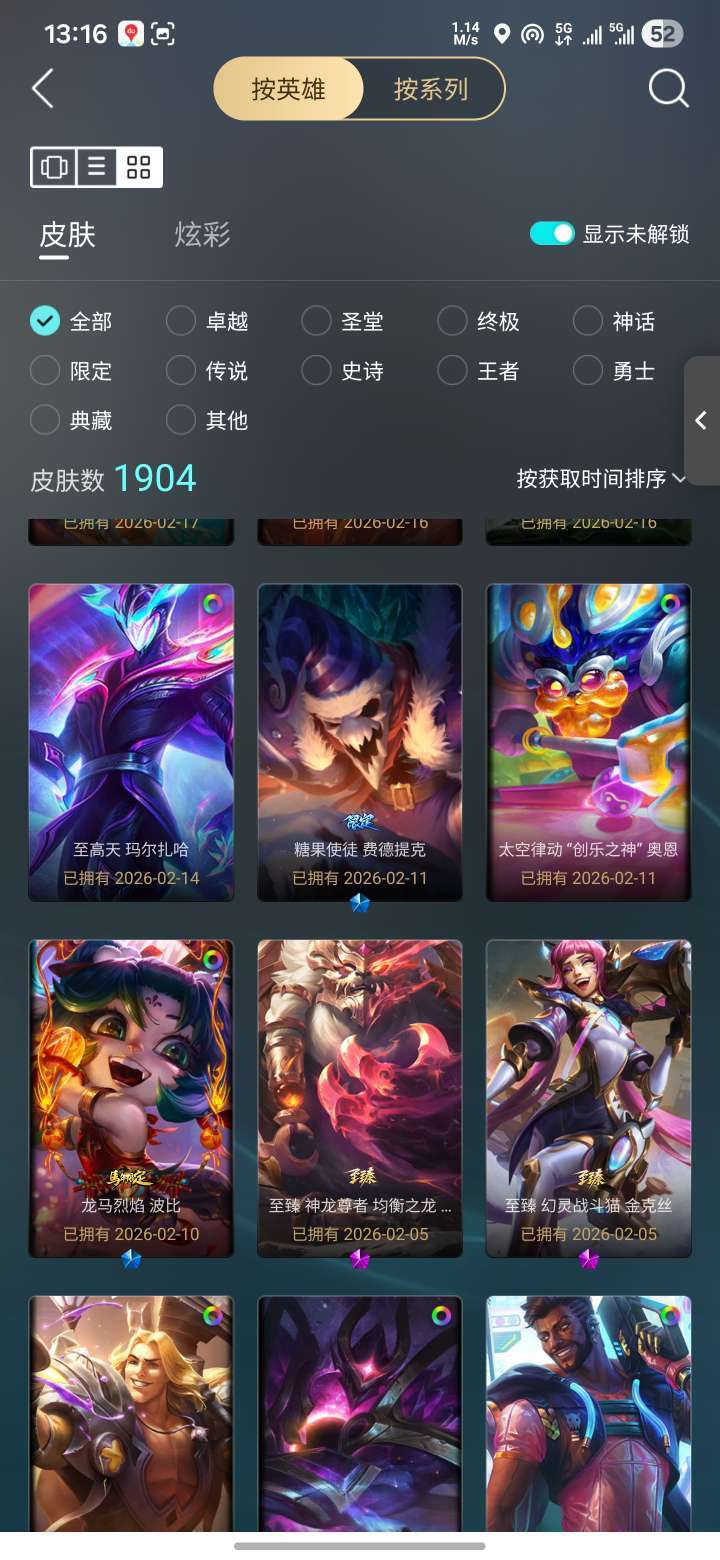Filter skins by 神话
The height and width of the screenshot is (1560, 720).
click(588, 321)
